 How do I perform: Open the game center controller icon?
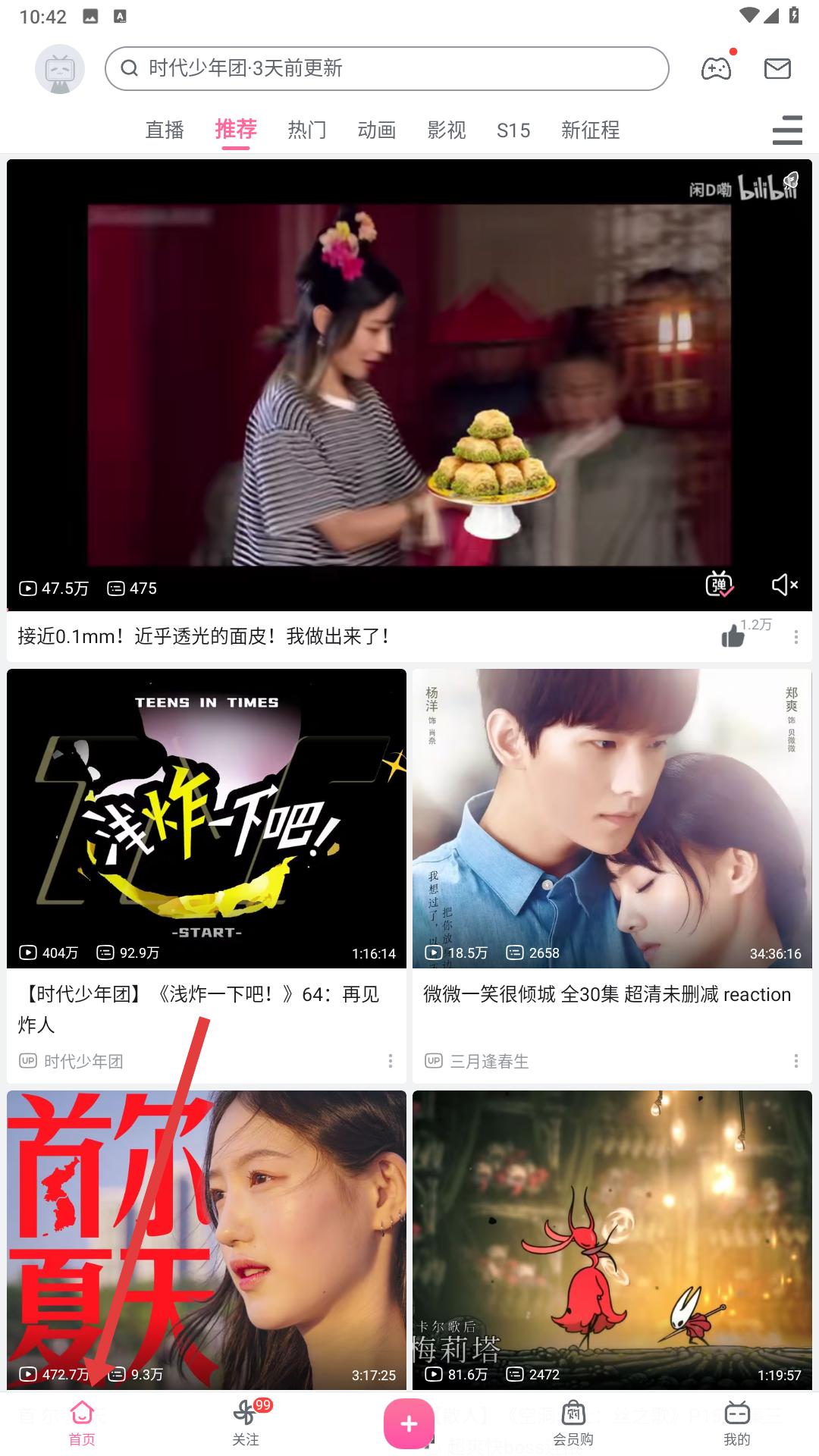[716, 69]
